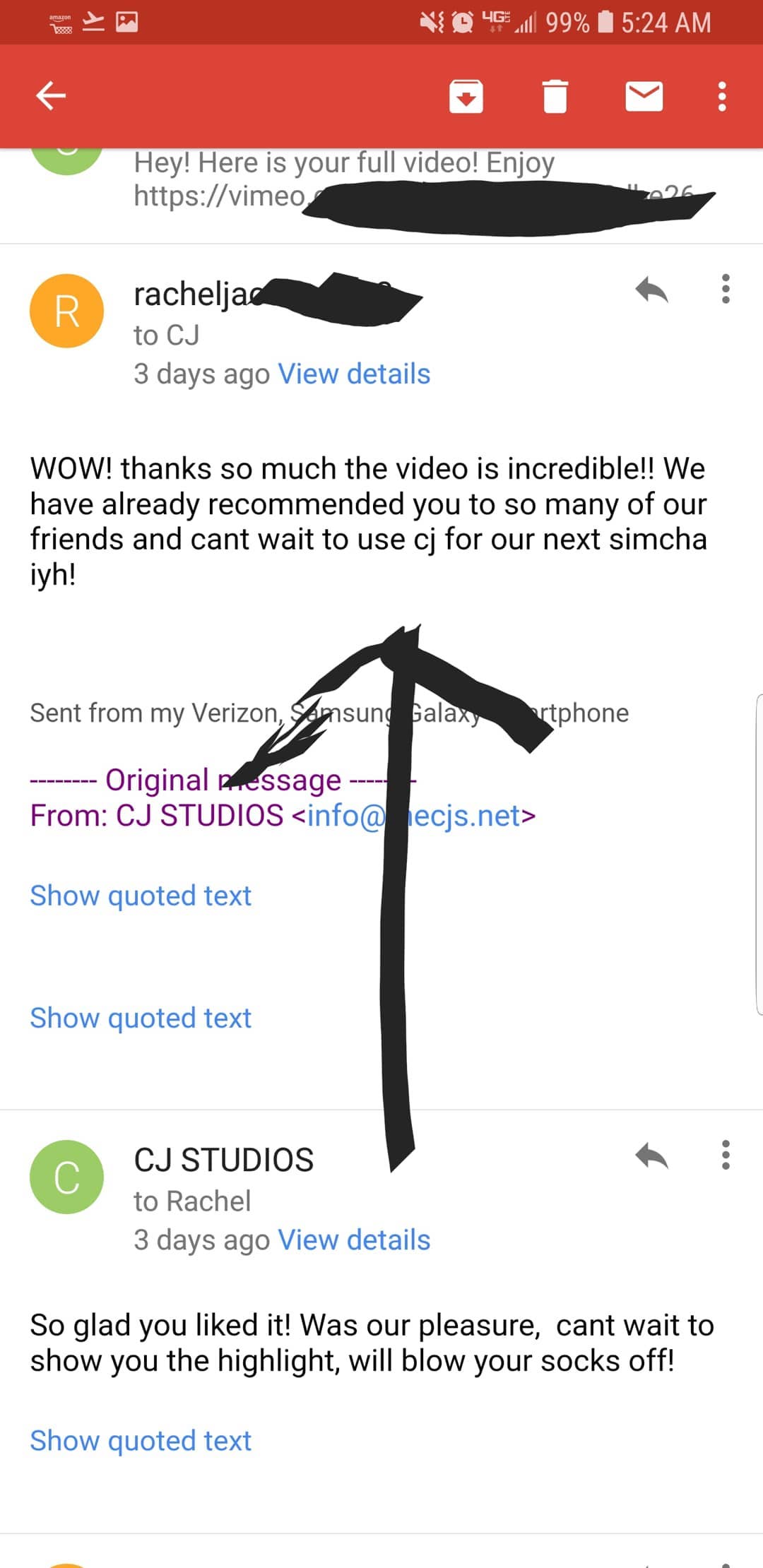763x1568 pixels.
Task: Reply to the CJ STUDIOS message
Action: [651, 1156]
